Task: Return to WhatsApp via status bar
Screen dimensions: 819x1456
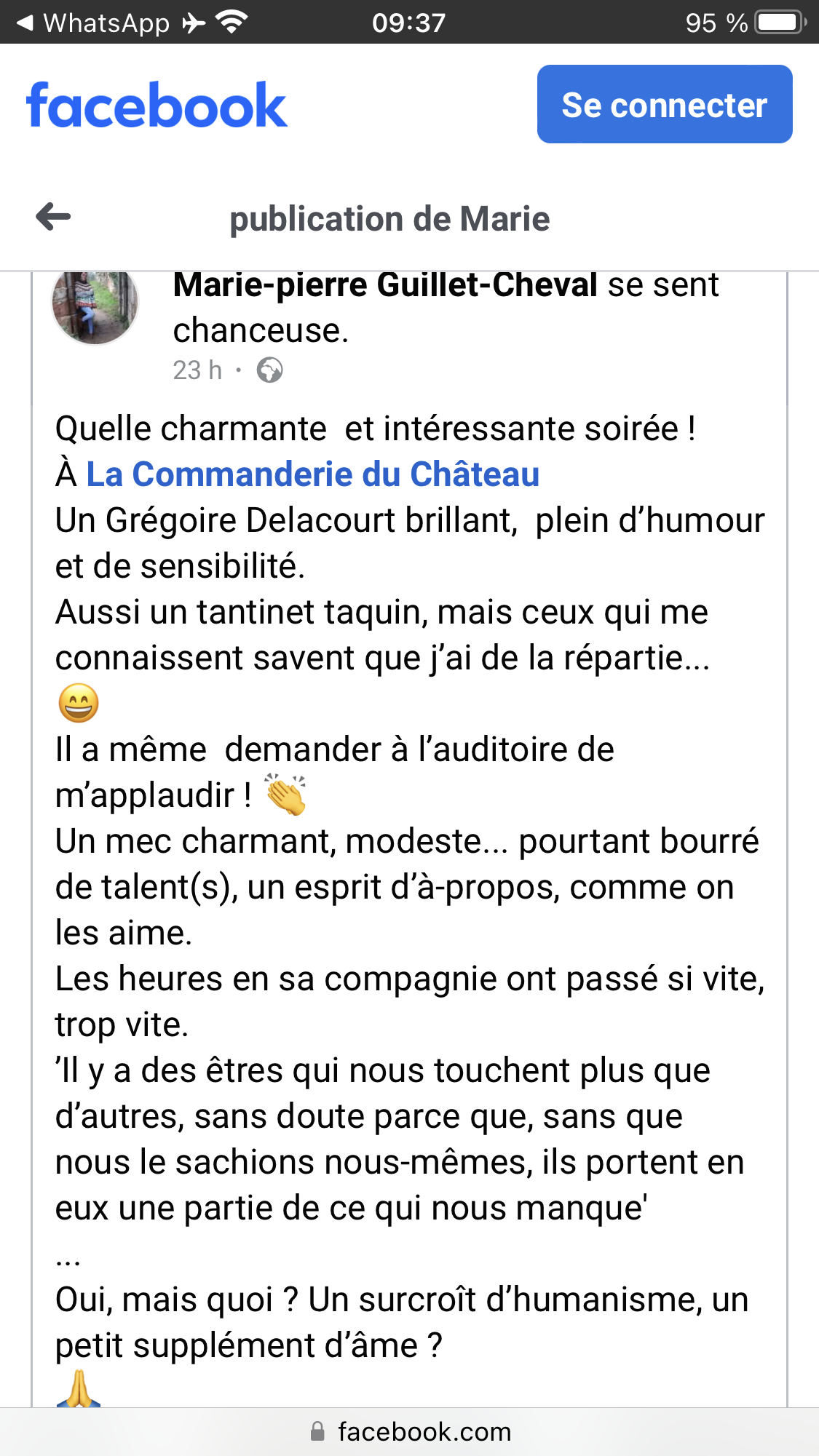Action: (93, 23)
